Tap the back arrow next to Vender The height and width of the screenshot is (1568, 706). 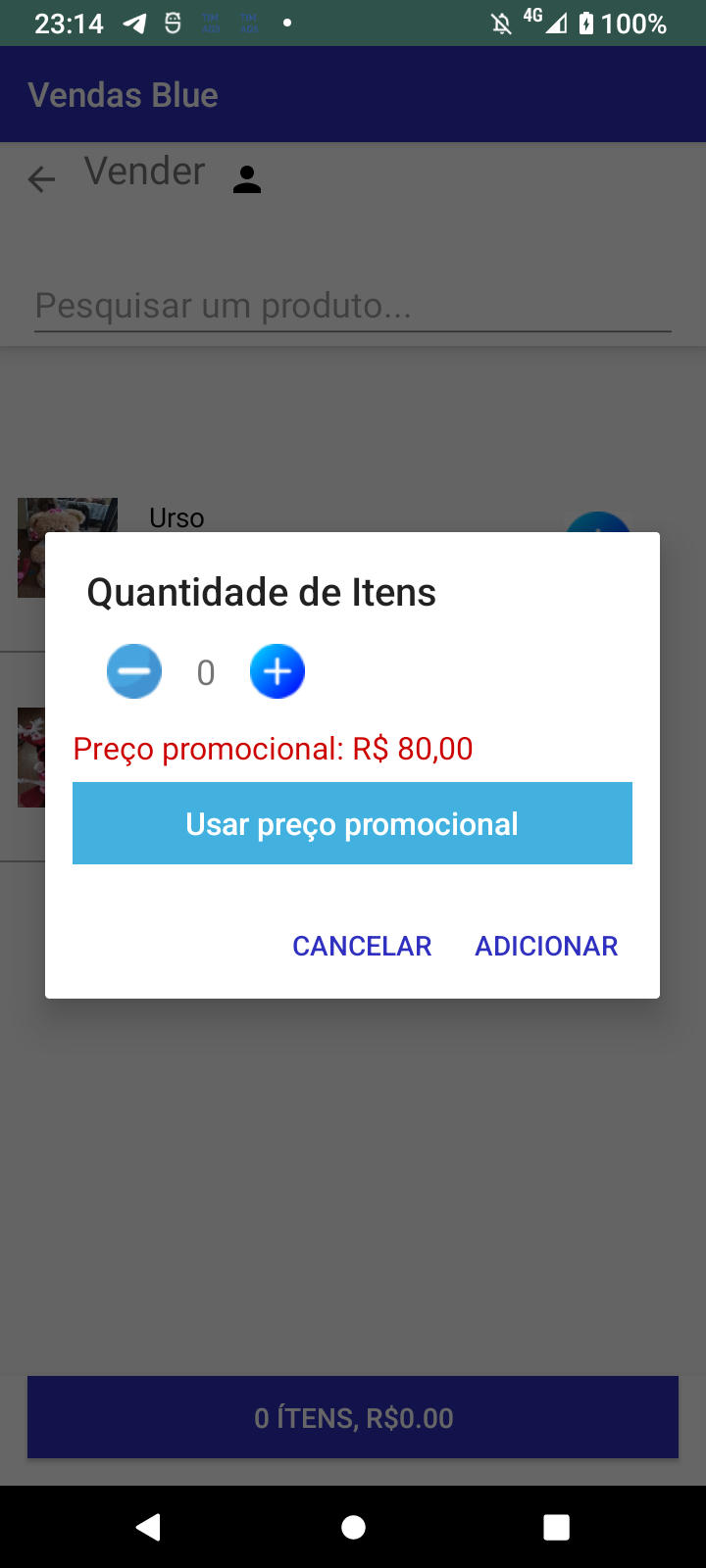pyautogui.click(x=39, y=178)
